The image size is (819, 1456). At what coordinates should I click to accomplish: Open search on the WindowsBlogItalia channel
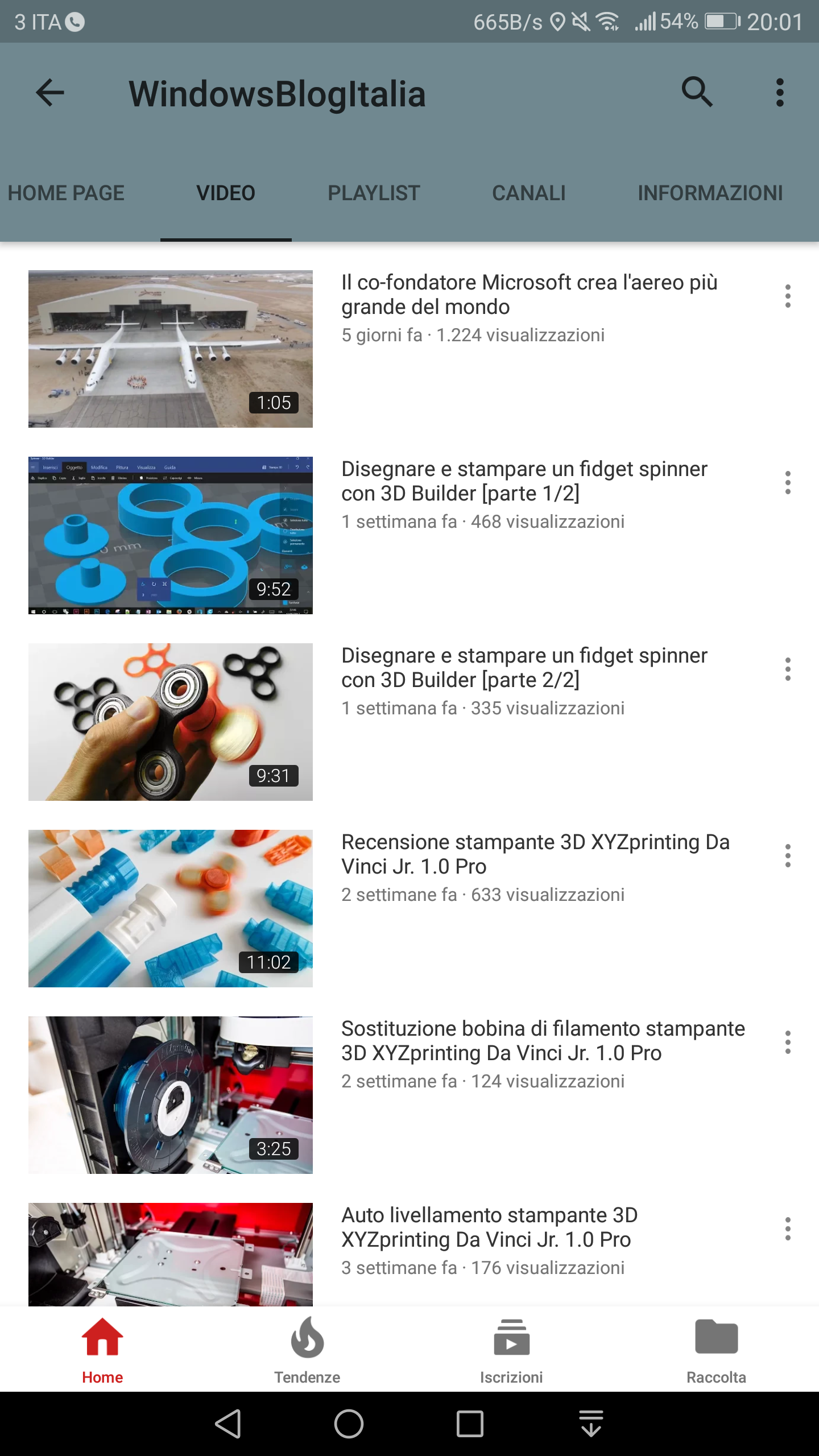[697, 92]
